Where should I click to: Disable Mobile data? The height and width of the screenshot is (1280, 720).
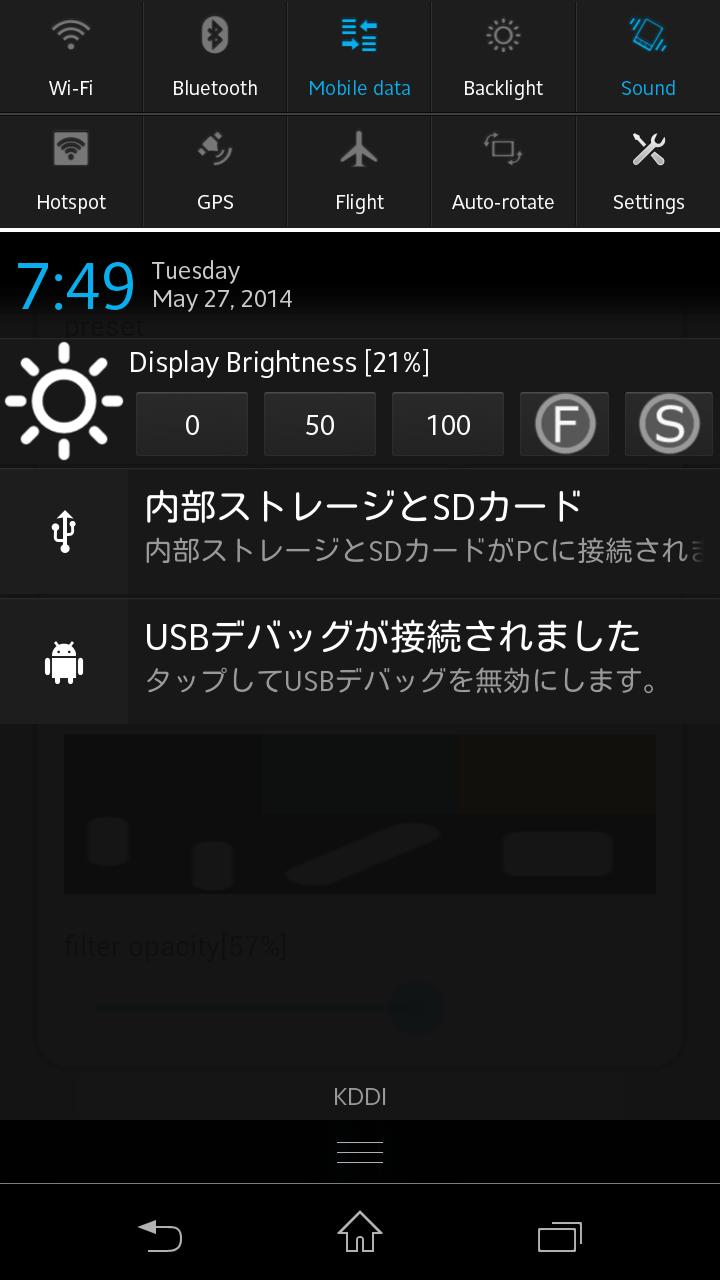359,57
